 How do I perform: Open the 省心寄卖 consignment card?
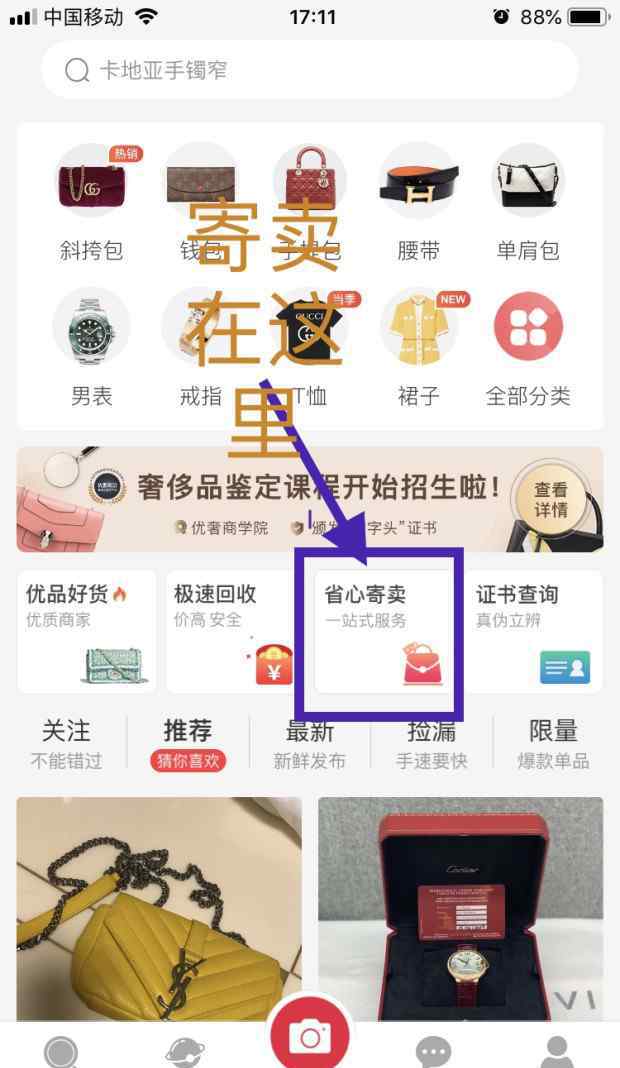point(384,631)
